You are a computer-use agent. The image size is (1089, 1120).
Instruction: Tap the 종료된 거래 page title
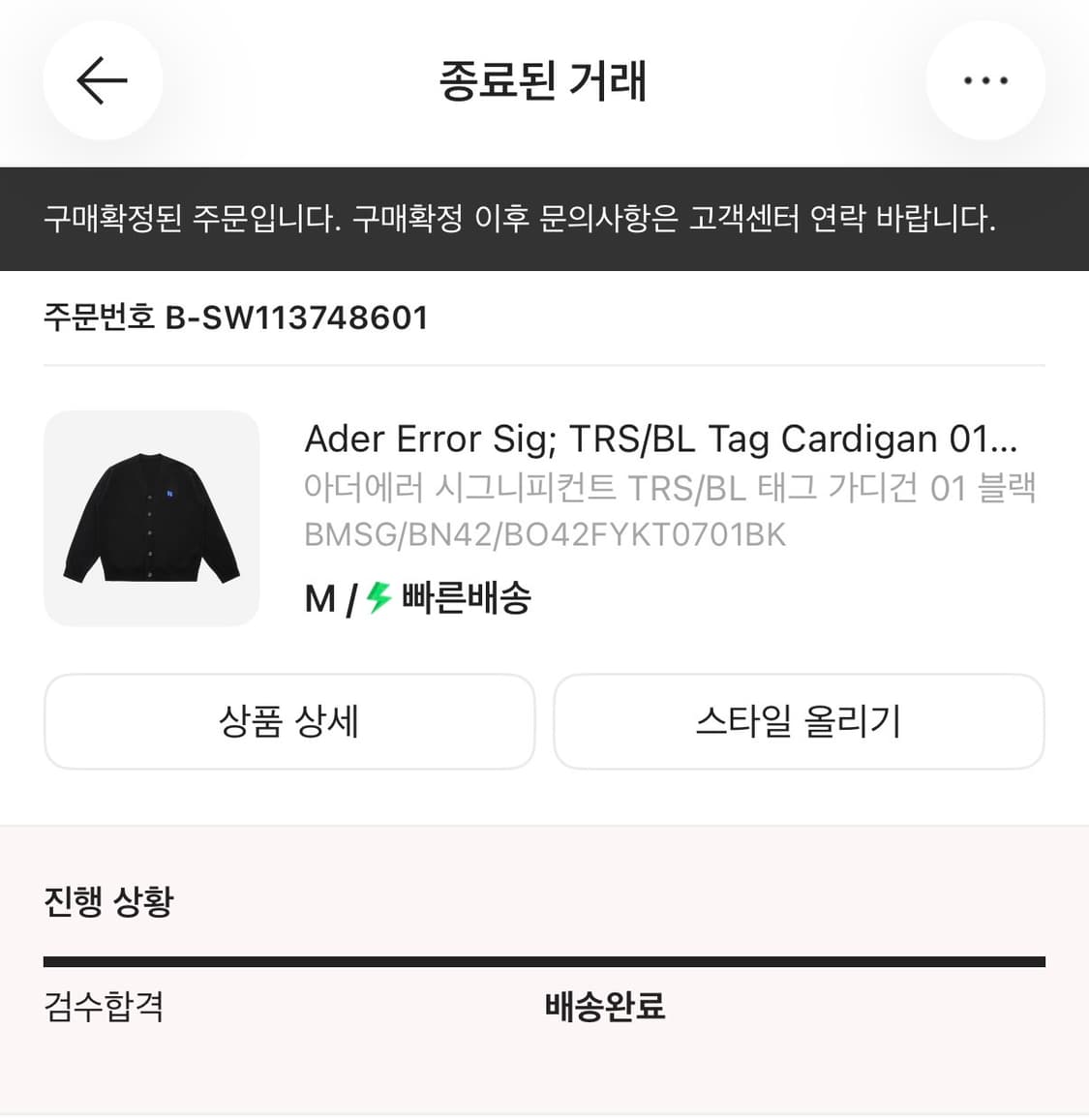(544, 81)
